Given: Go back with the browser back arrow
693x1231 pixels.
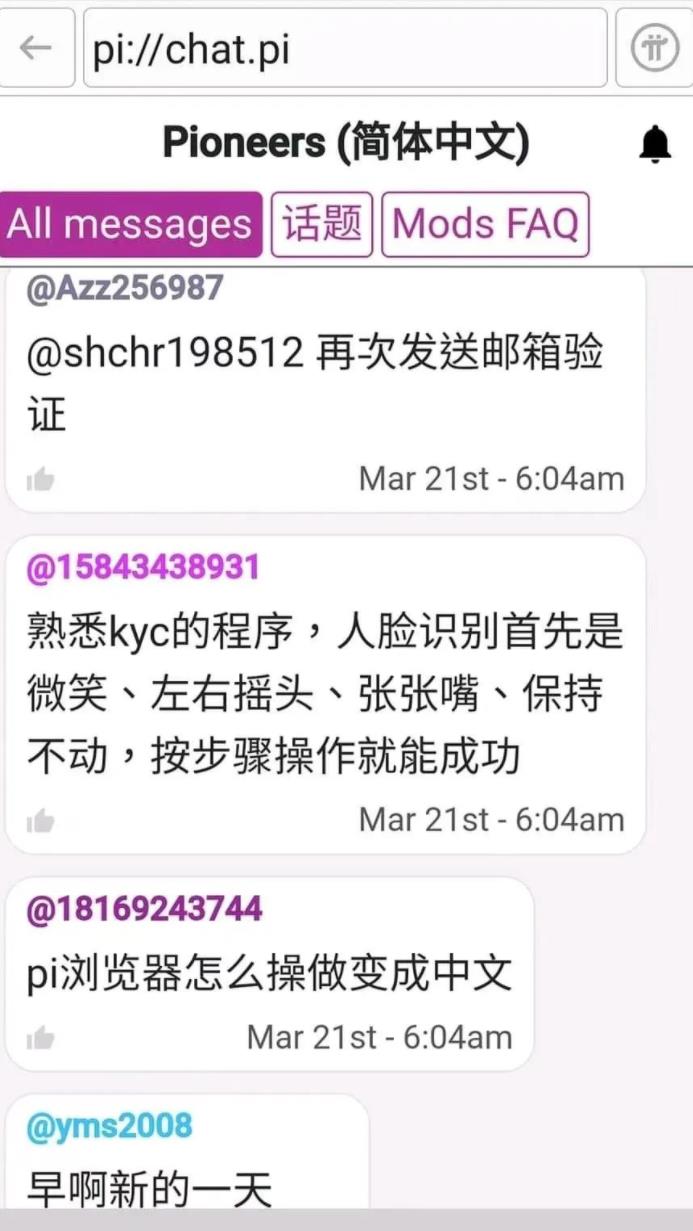Looking at the screenshot, I should tap(36, 48).
